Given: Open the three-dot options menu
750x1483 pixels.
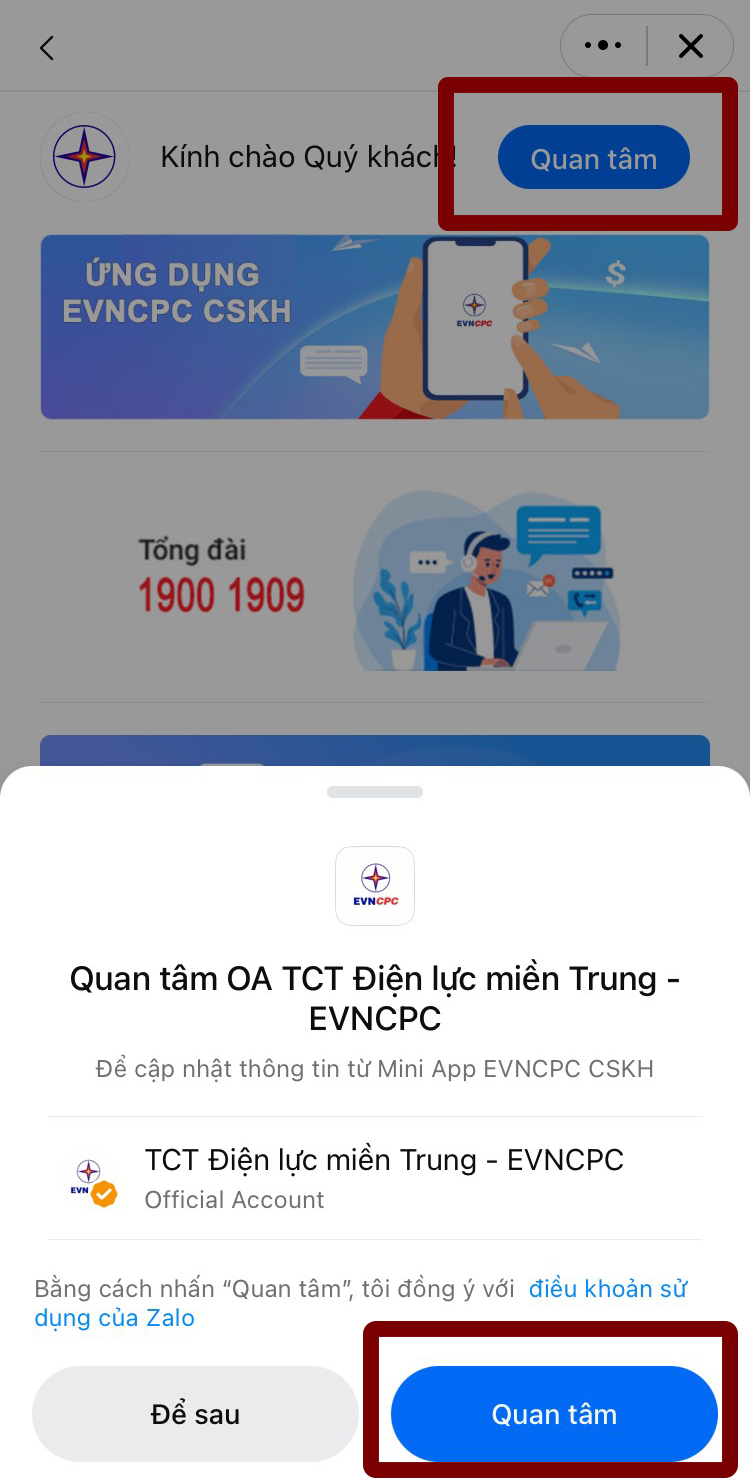Looking at the screenshot, I should point(601,45).
